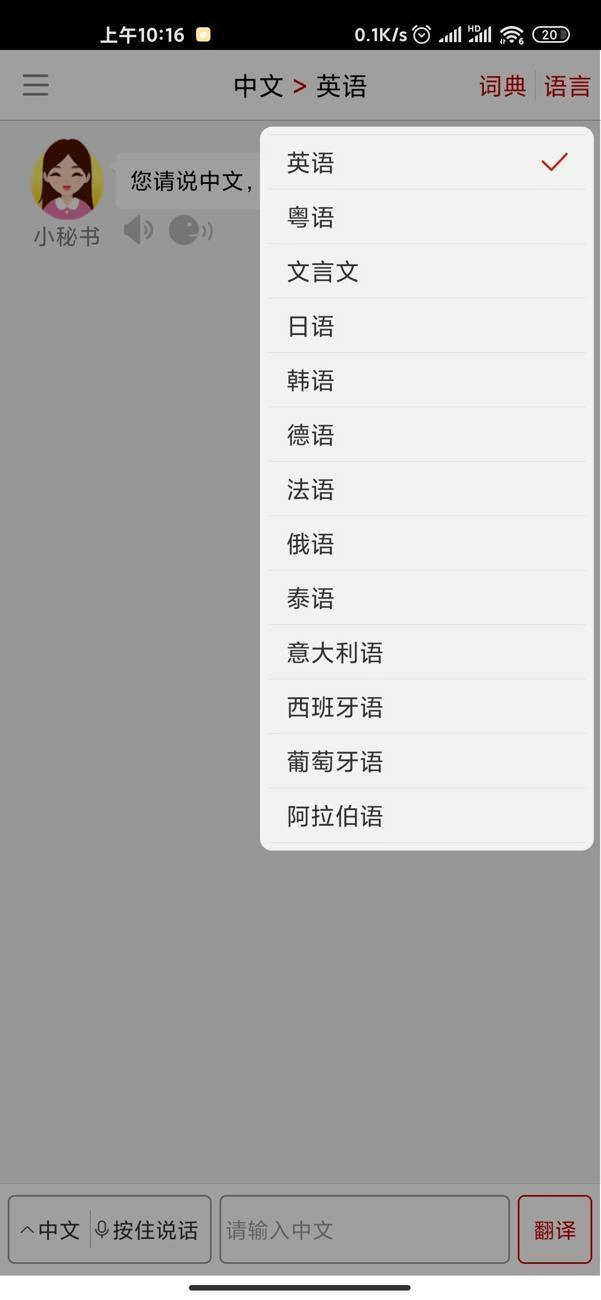The width and height of the screenshot is (601, 1300).
Task: Pick 文言文 in the list
Action: [427, 271]
